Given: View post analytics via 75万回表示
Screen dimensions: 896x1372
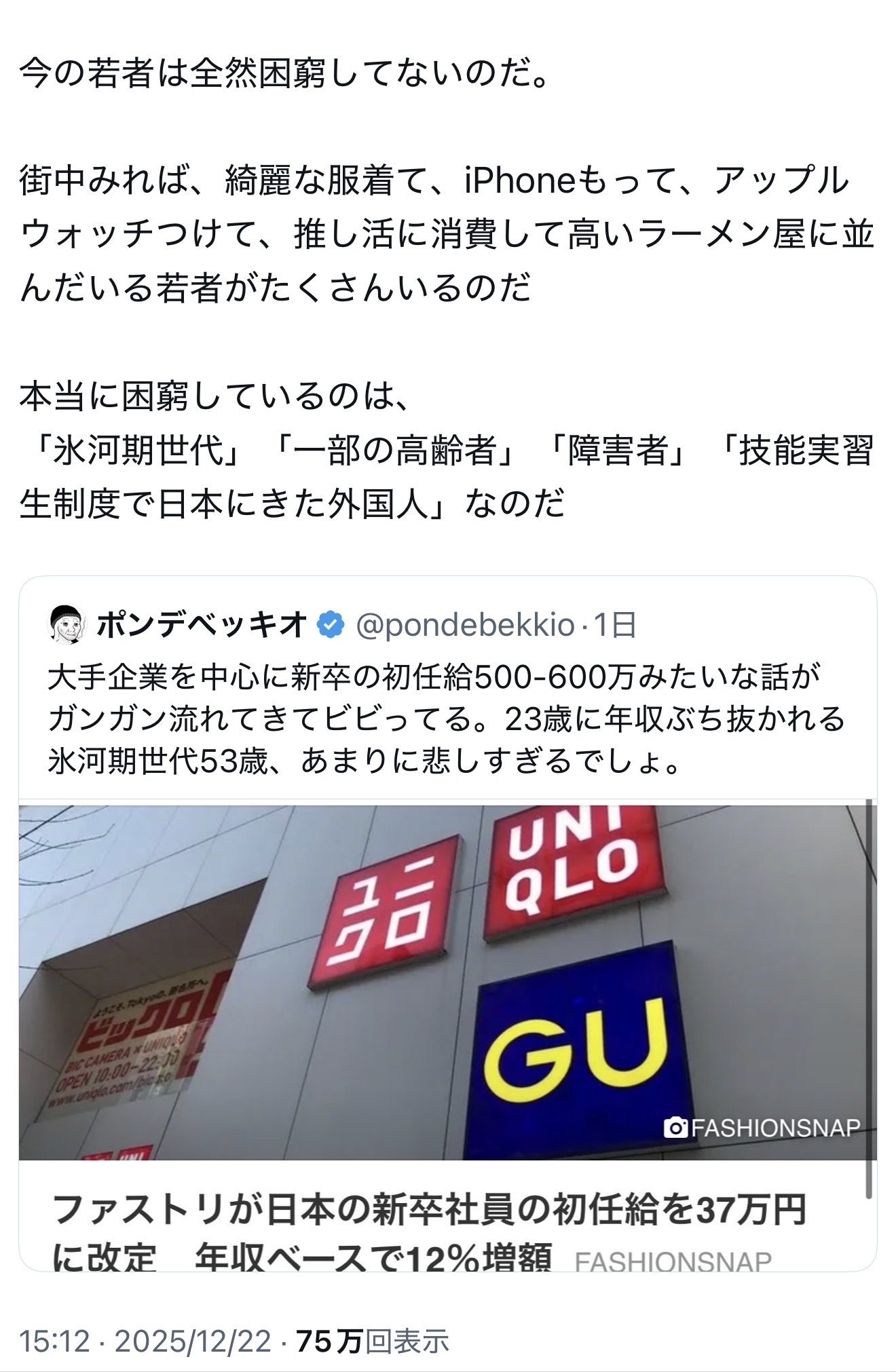Looking at the screenshot, I should point(373,1341).
